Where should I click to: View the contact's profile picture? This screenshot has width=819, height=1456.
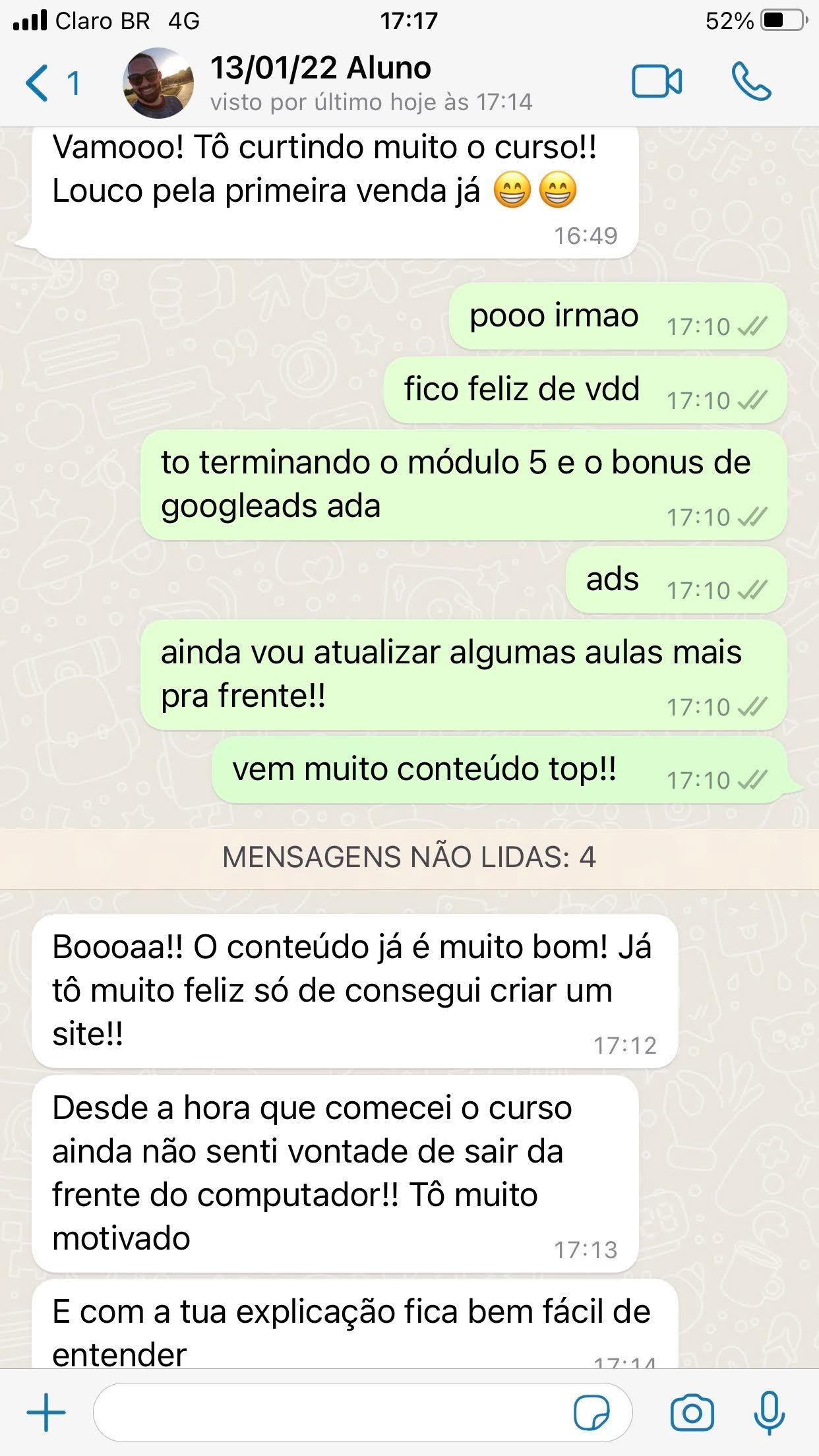[x=158, y=83]
